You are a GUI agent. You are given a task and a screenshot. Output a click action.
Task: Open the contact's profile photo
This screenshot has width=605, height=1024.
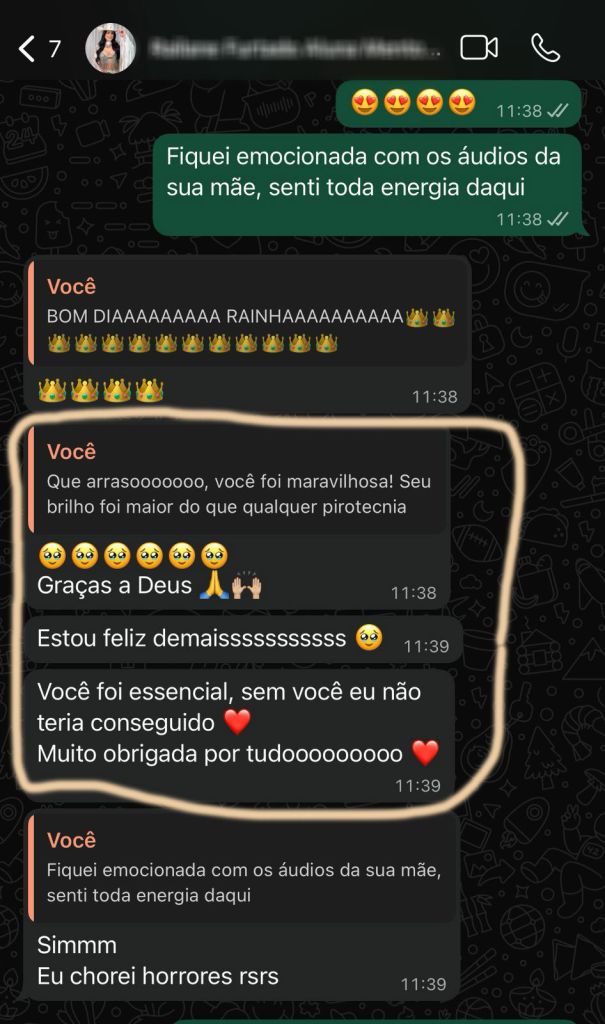[x=110, y=48]
